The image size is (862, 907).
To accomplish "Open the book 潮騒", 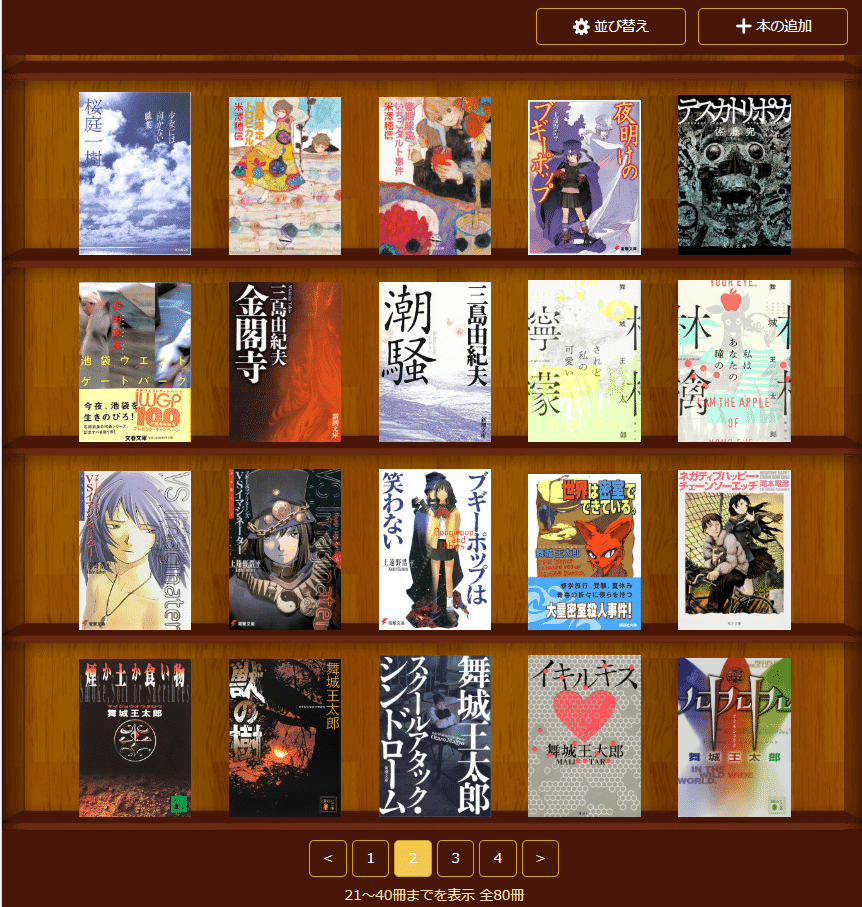I will click(x=434, y=361).
